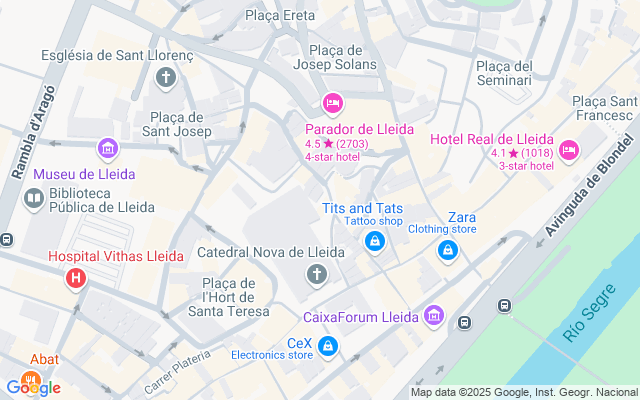Tap the bus stop on Rambla d'Aragó
Screen dimensions: 640x400
point(7,239)
